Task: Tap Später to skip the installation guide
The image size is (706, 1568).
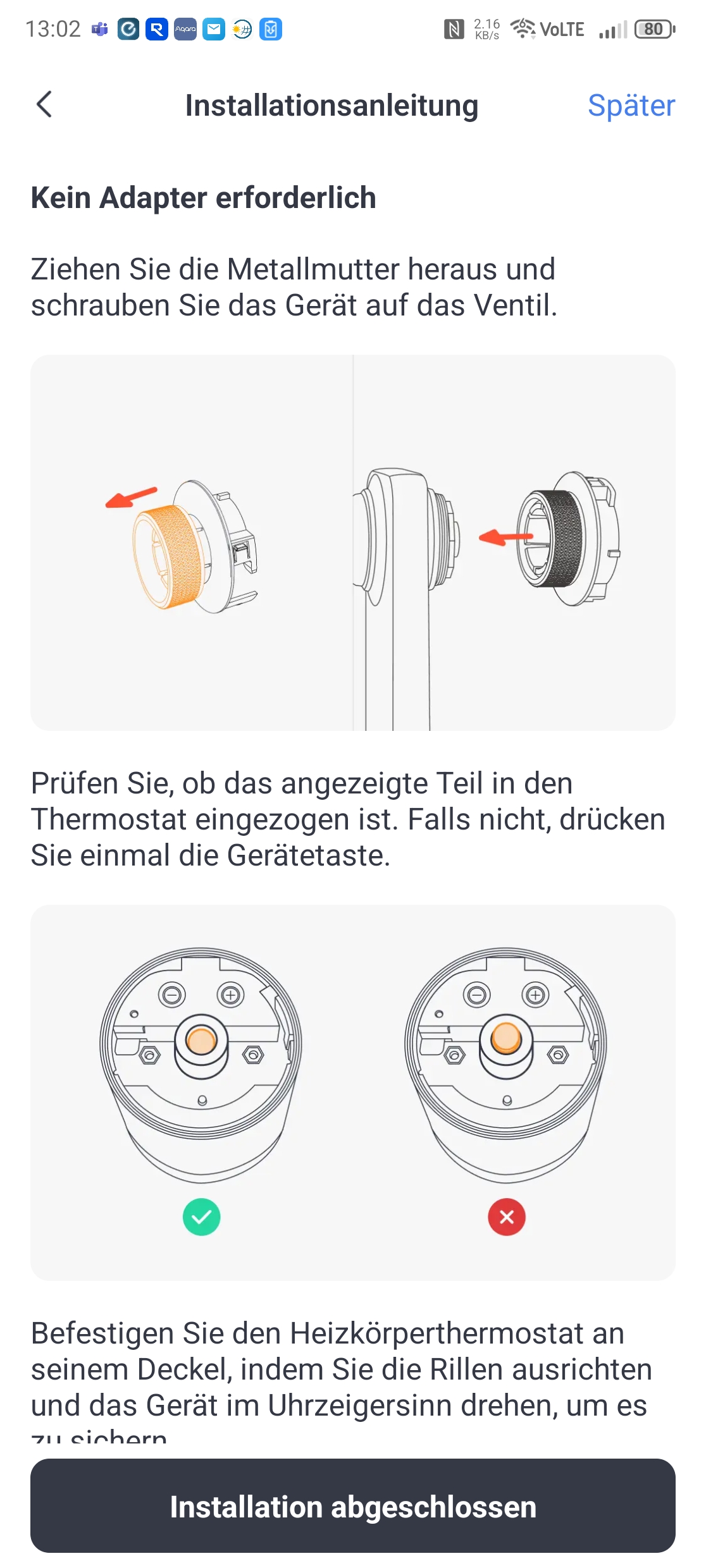Action: pyautogui.click(x=631, y=106)
